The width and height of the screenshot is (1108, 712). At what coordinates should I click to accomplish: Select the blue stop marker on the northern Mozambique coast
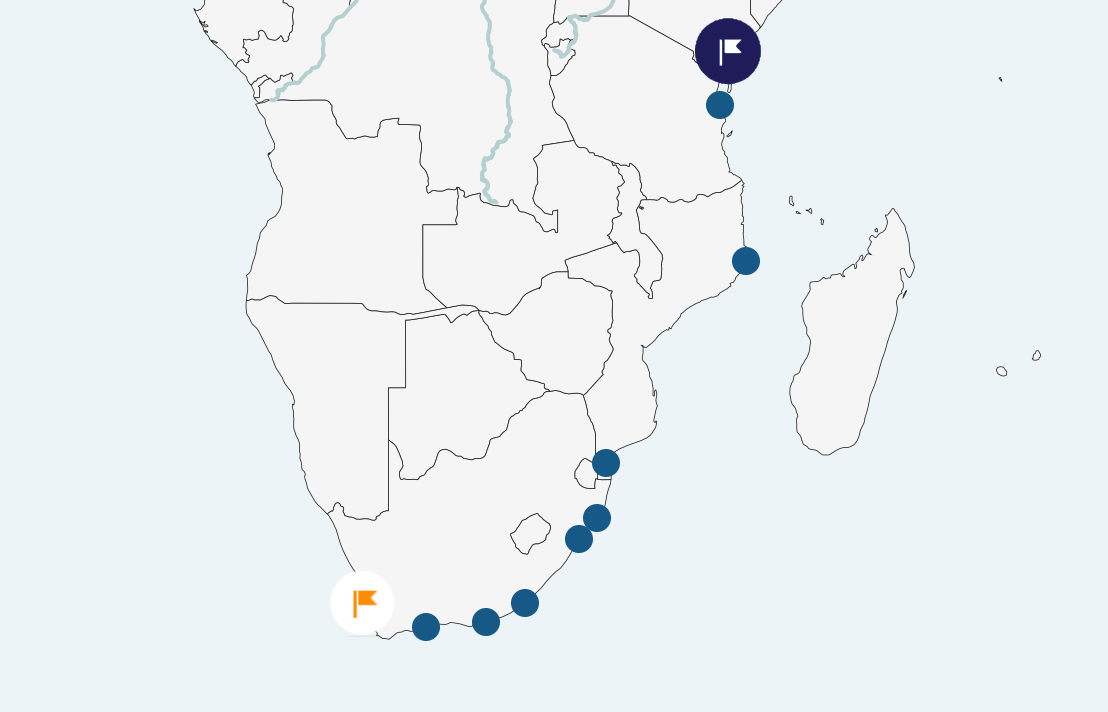[x=746, y=261]
